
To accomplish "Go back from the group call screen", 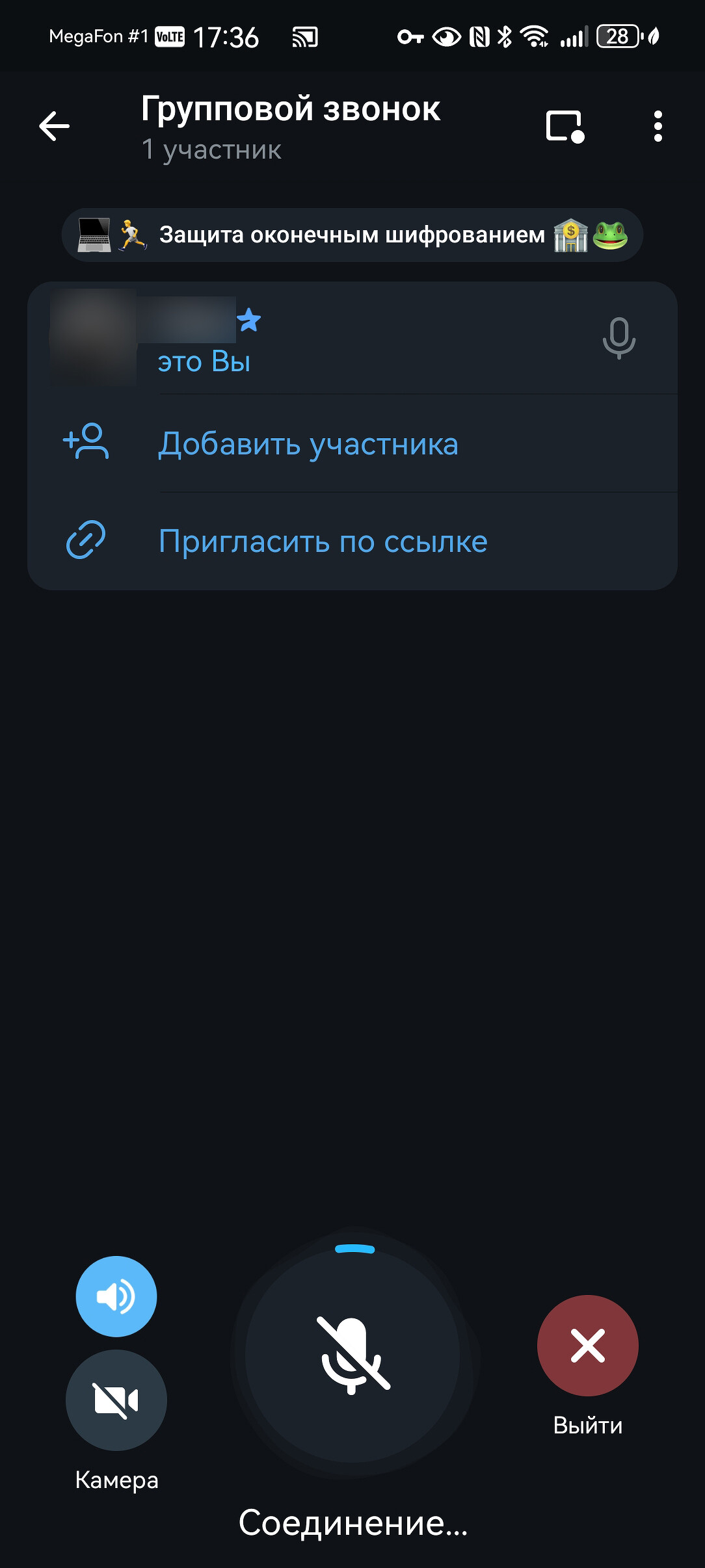I will [54, 126].
